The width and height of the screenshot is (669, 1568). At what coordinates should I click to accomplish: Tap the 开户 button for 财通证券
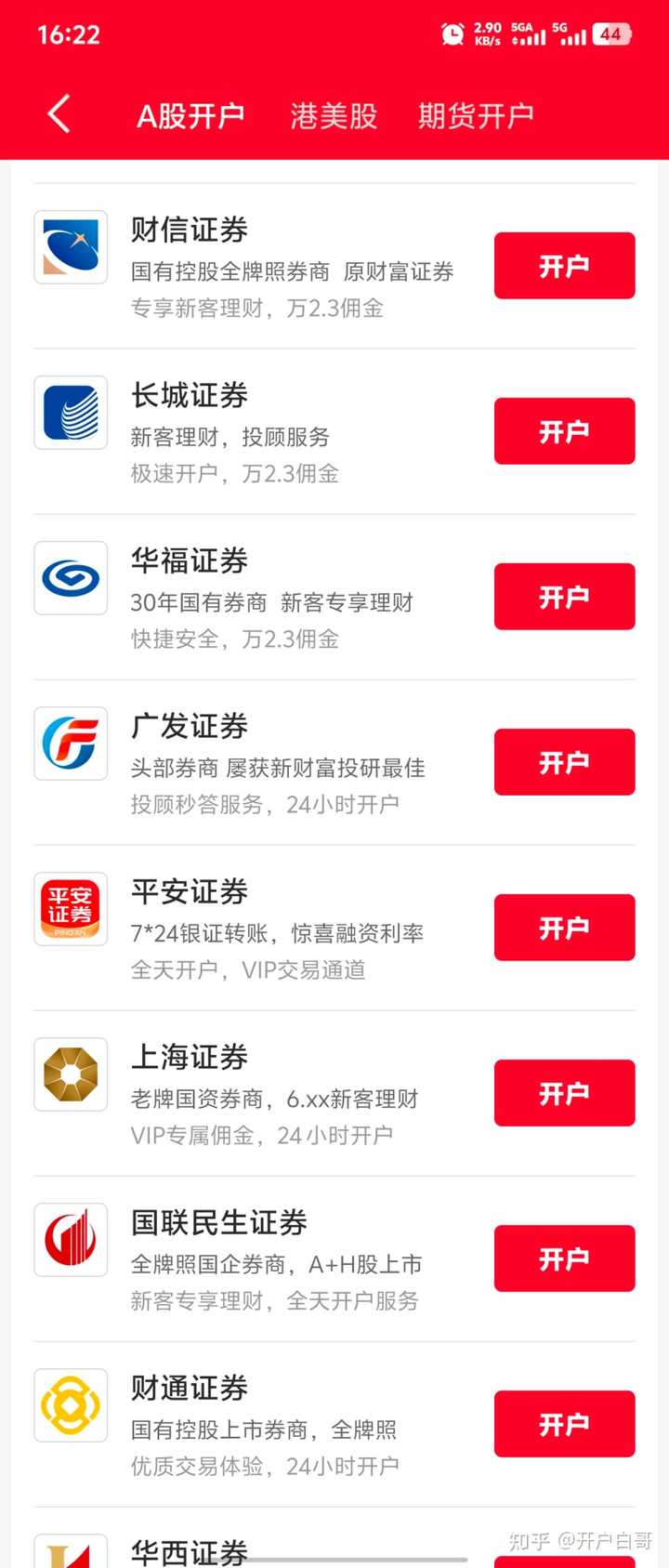click(564, 1423)
